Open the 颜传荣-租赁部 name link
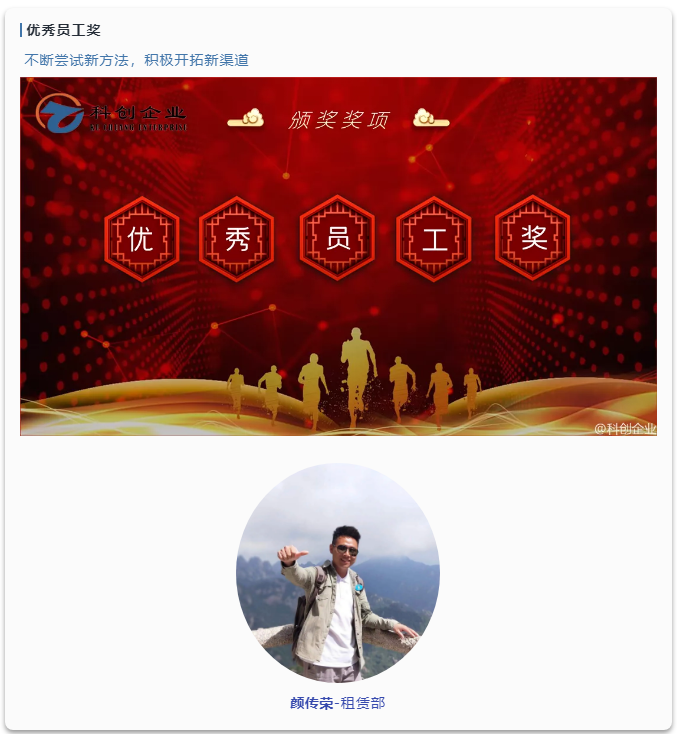 coord(338,703)
